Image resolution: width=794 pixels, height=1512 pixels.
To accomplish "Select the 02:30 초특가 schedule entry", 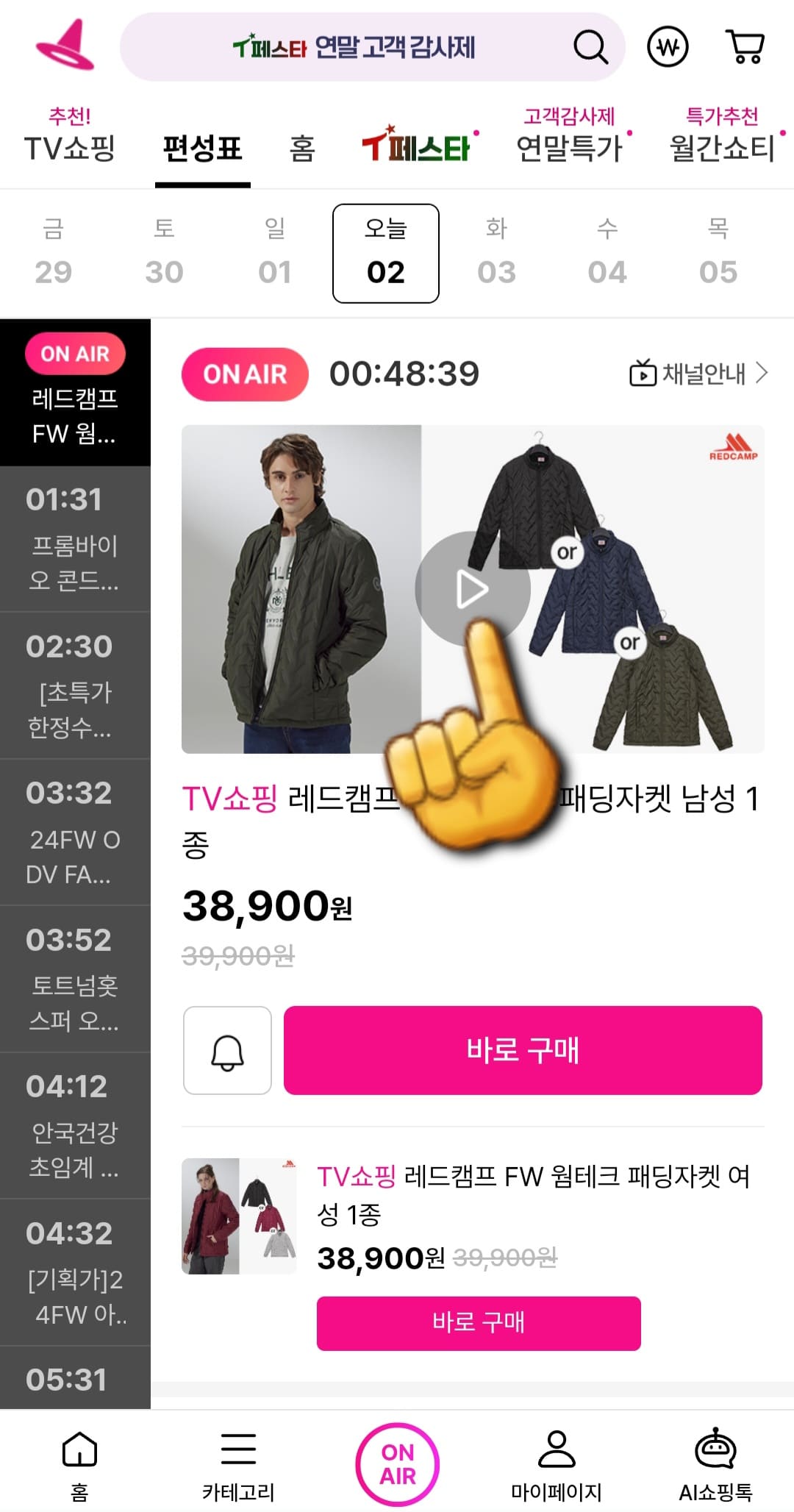I will pos(74,684).
